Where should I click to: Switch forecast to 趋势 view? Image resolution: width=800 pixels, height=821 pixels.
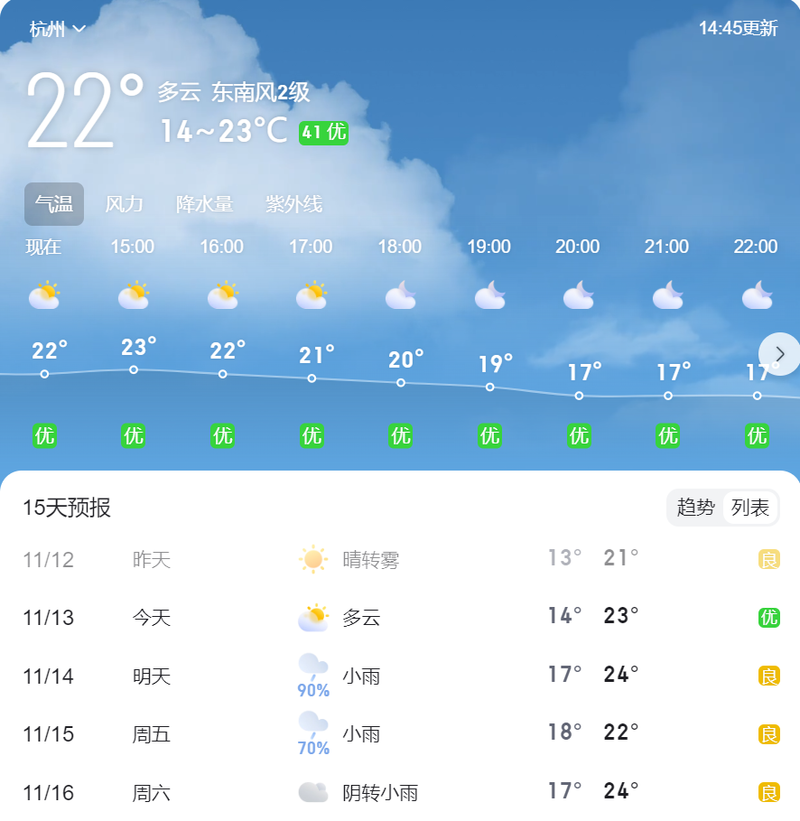(696, 508)
